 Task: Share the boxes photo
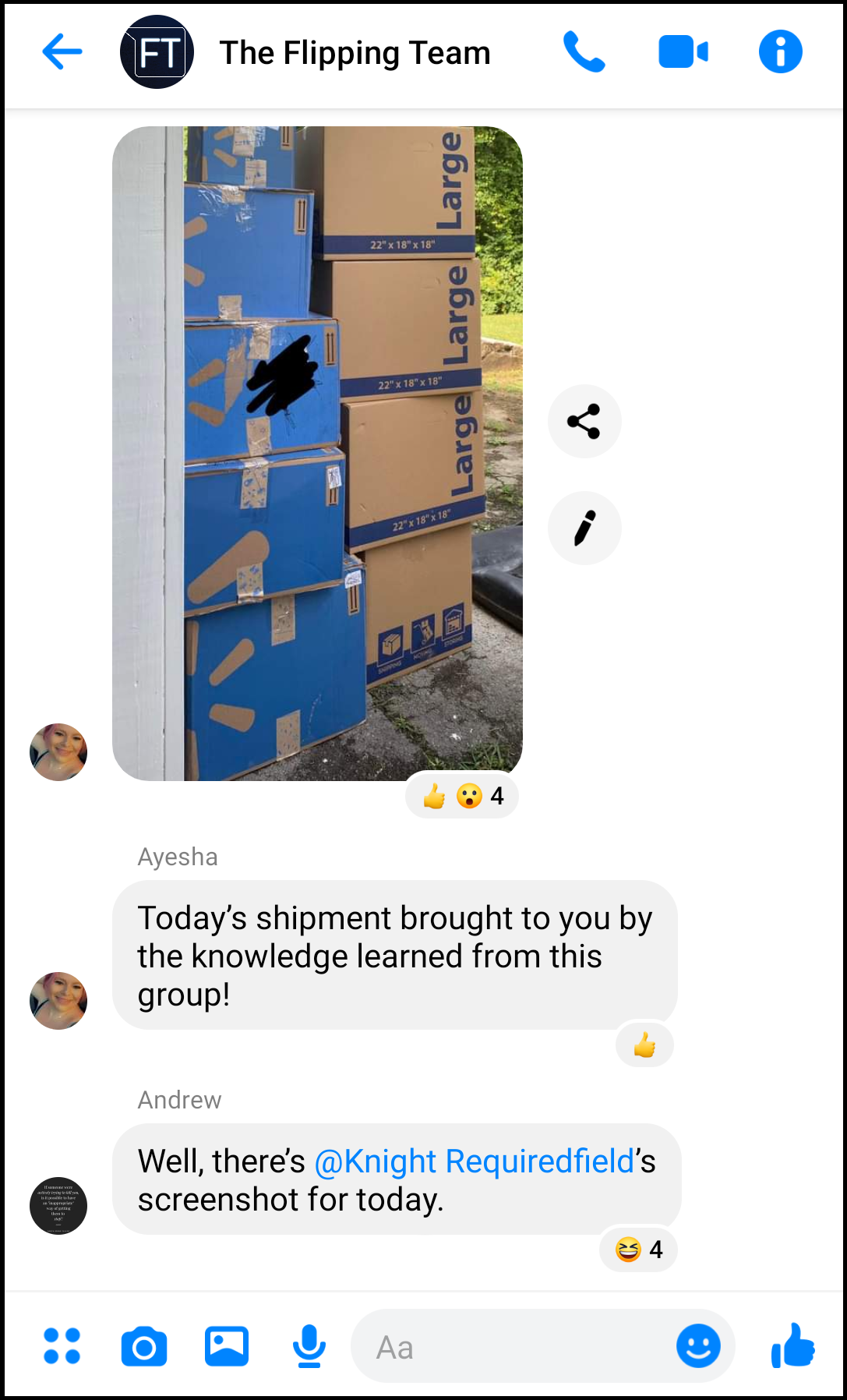(x=584, y=422)
